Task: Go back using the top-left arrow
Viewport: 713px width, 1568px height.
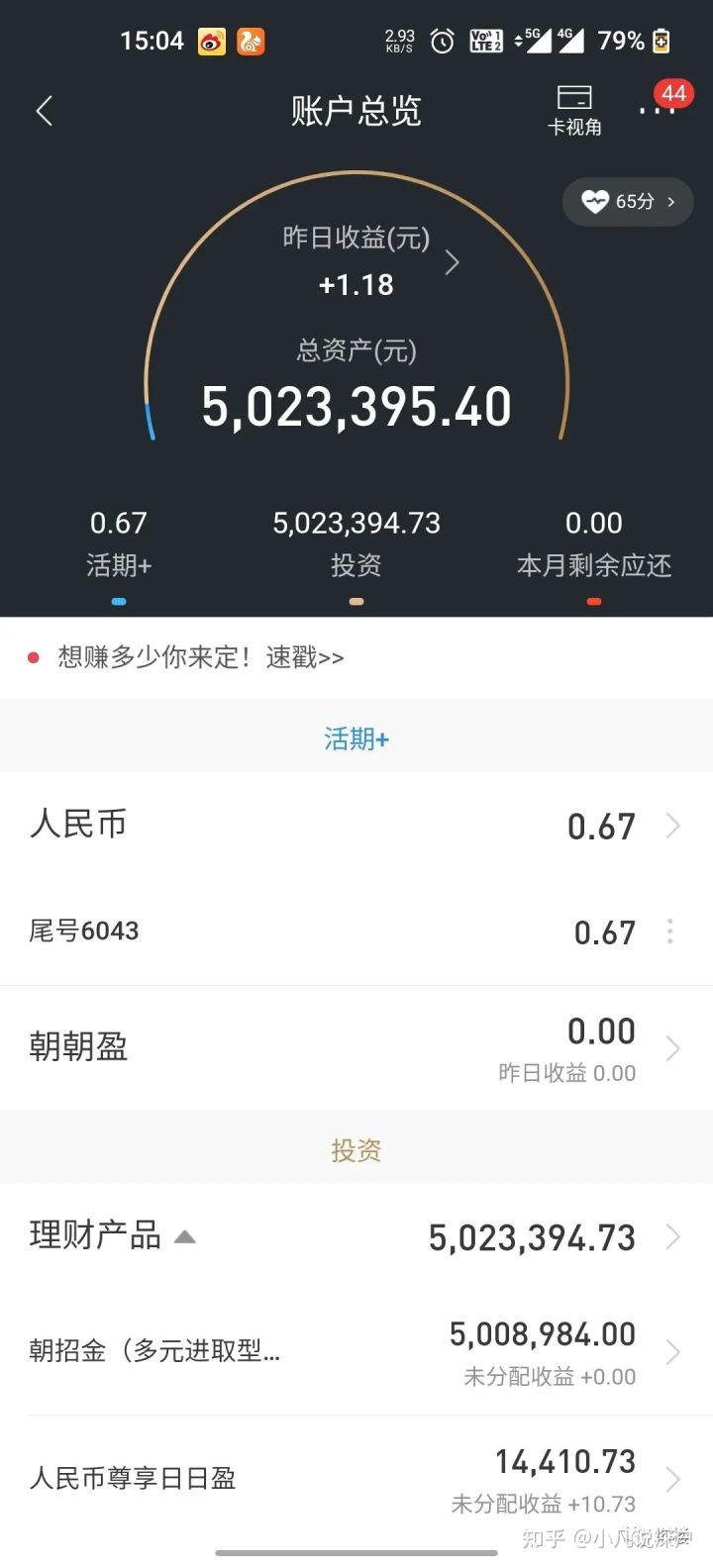Action: coord(44,111)
